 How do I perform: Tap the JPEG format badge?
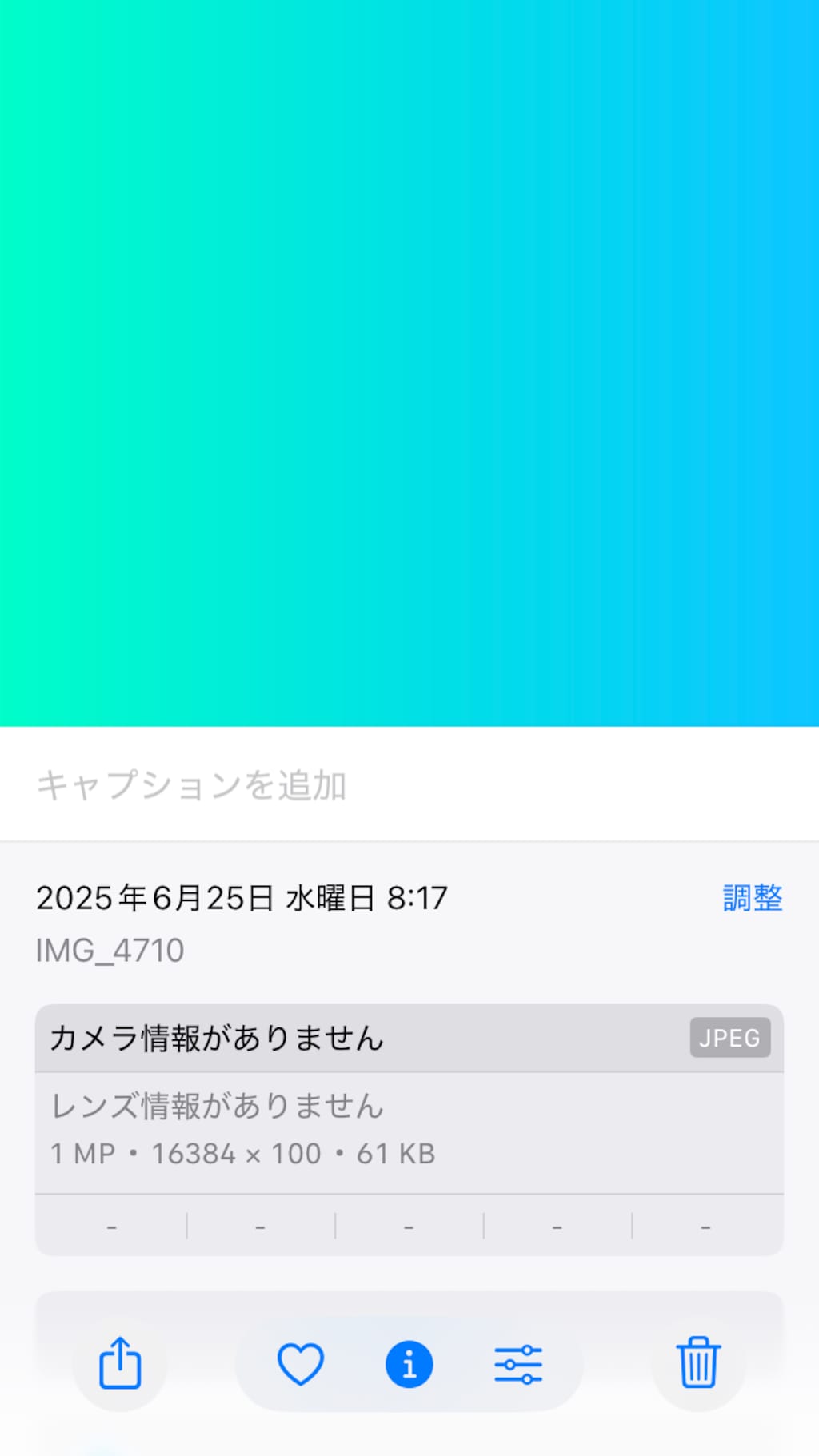(x=729, y=1039)
